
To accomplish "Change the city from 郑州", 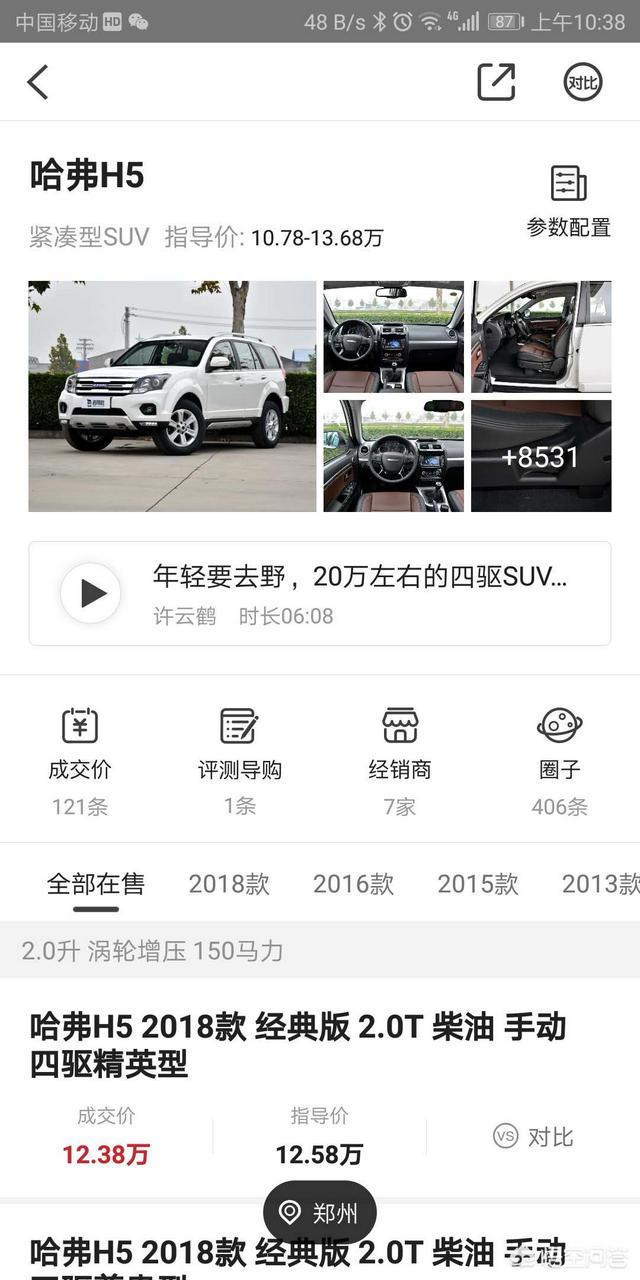I will [320, 1213].
